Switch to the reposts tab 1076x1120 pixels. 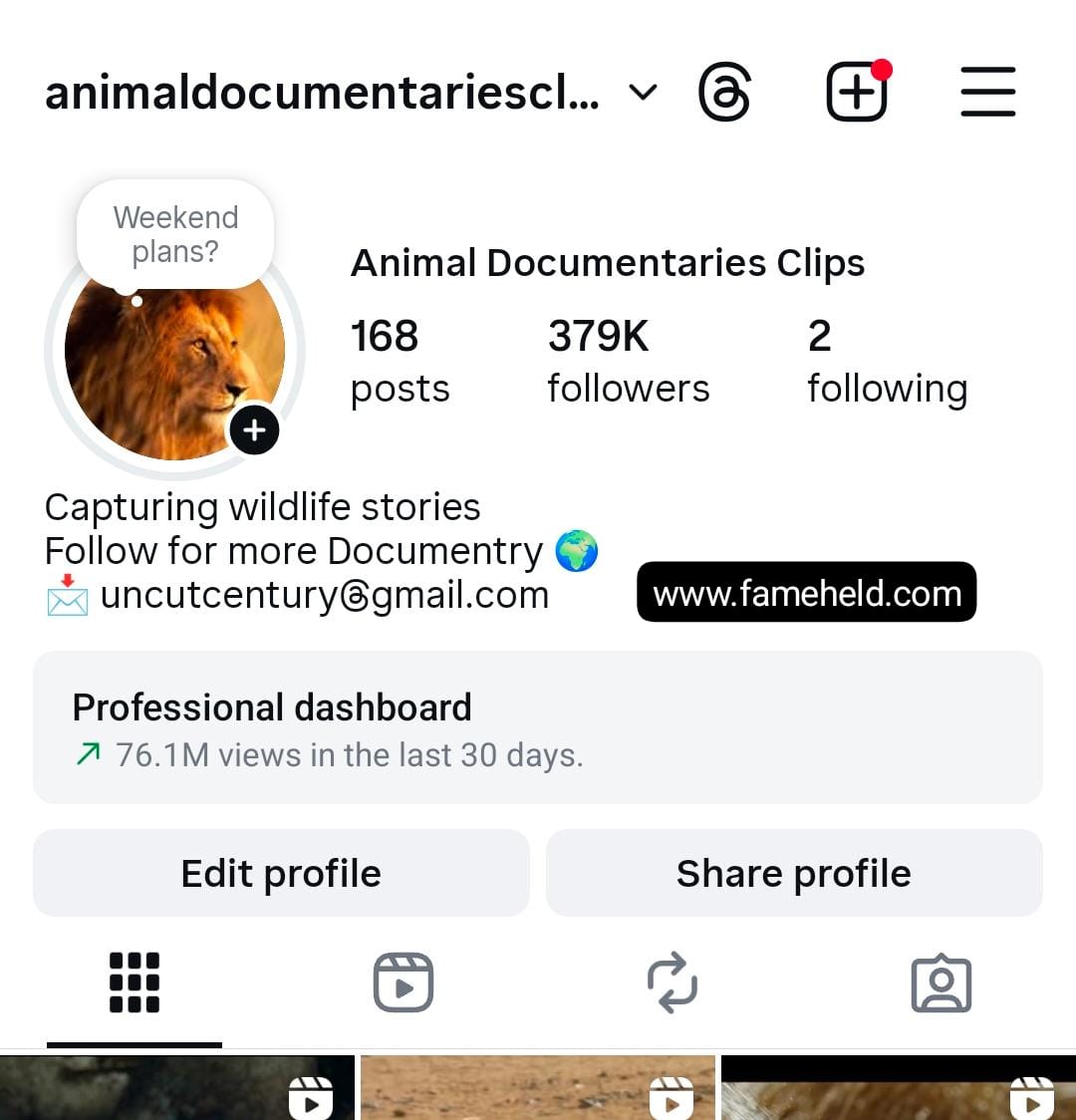click(x=672, y=982)
